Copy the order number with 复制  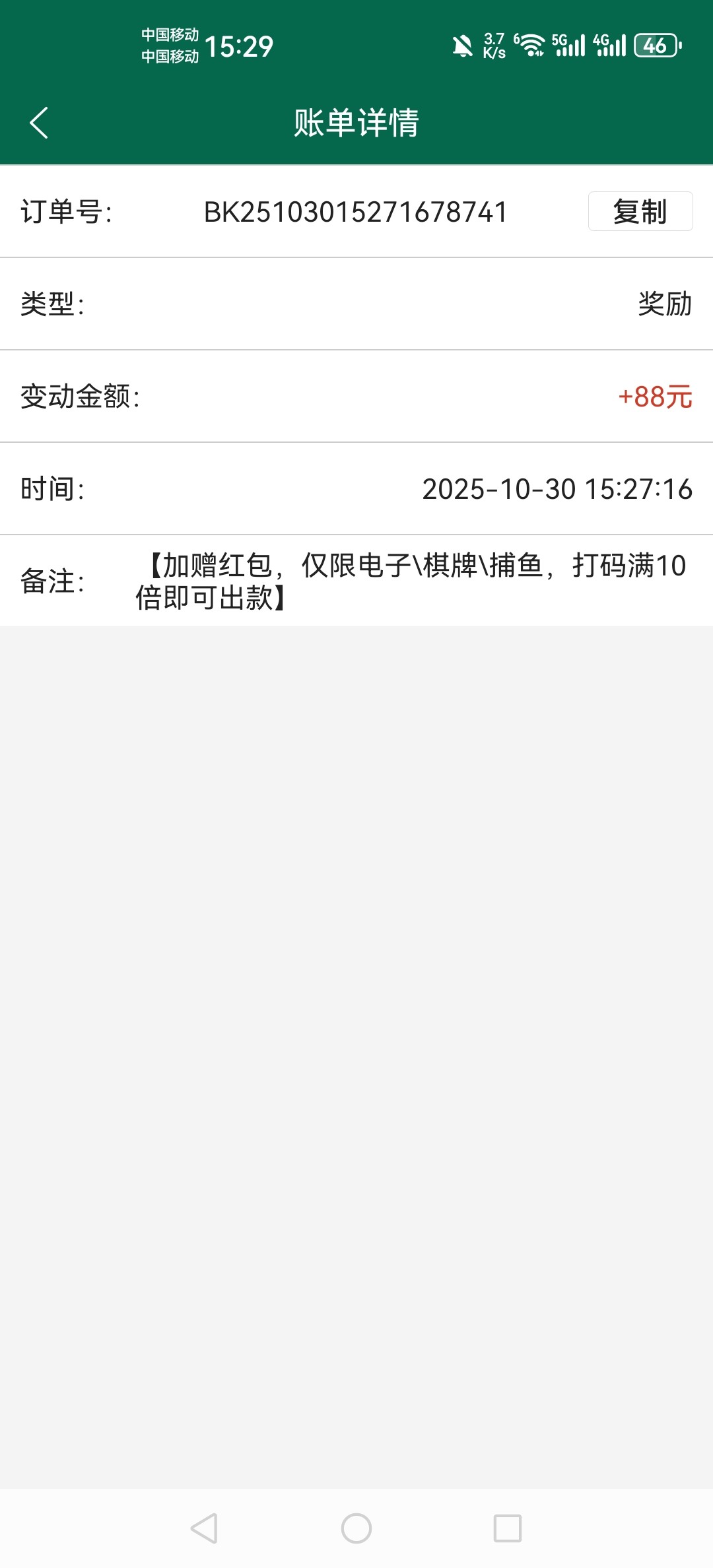click(x=640, y=212)
